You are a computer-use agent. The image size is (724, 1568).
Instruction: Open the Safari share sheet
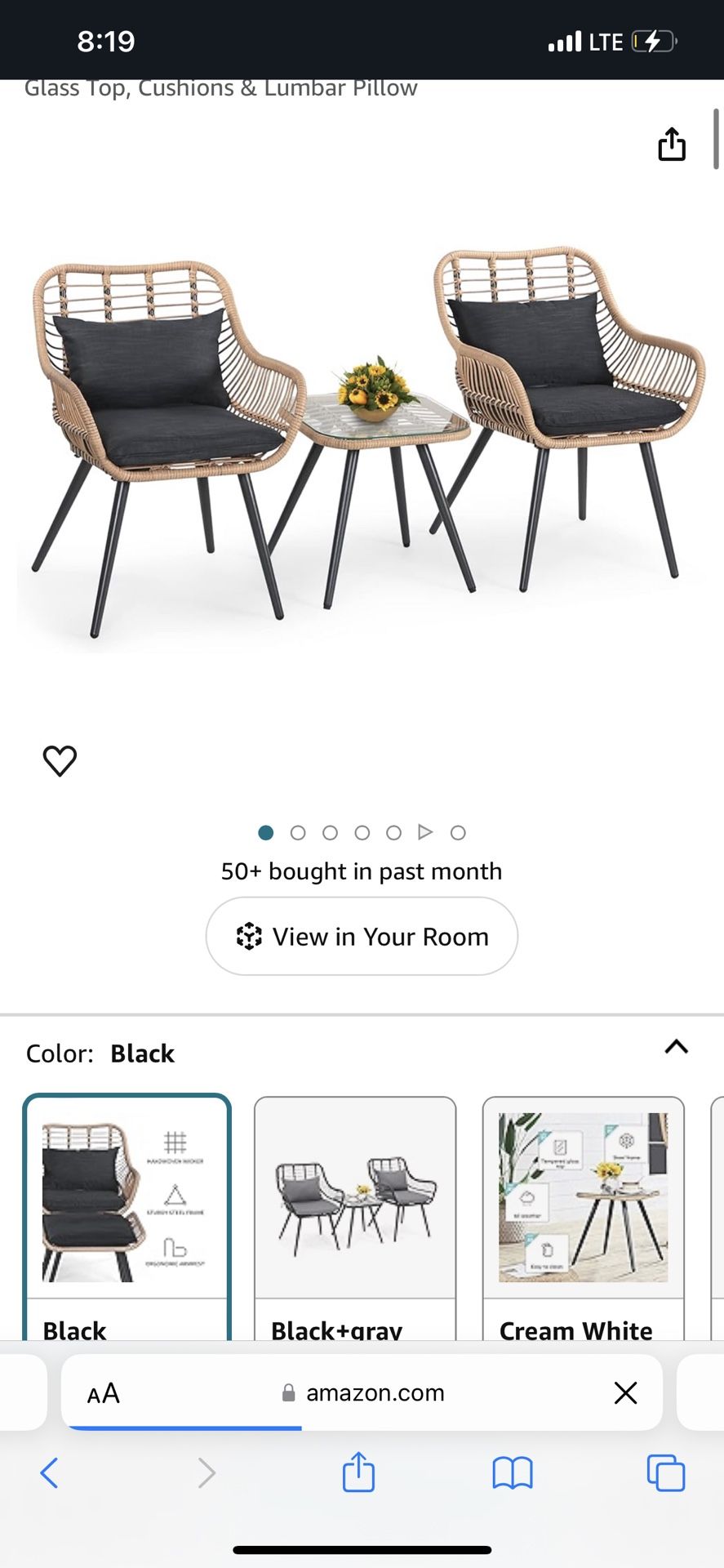point(358,1473)
